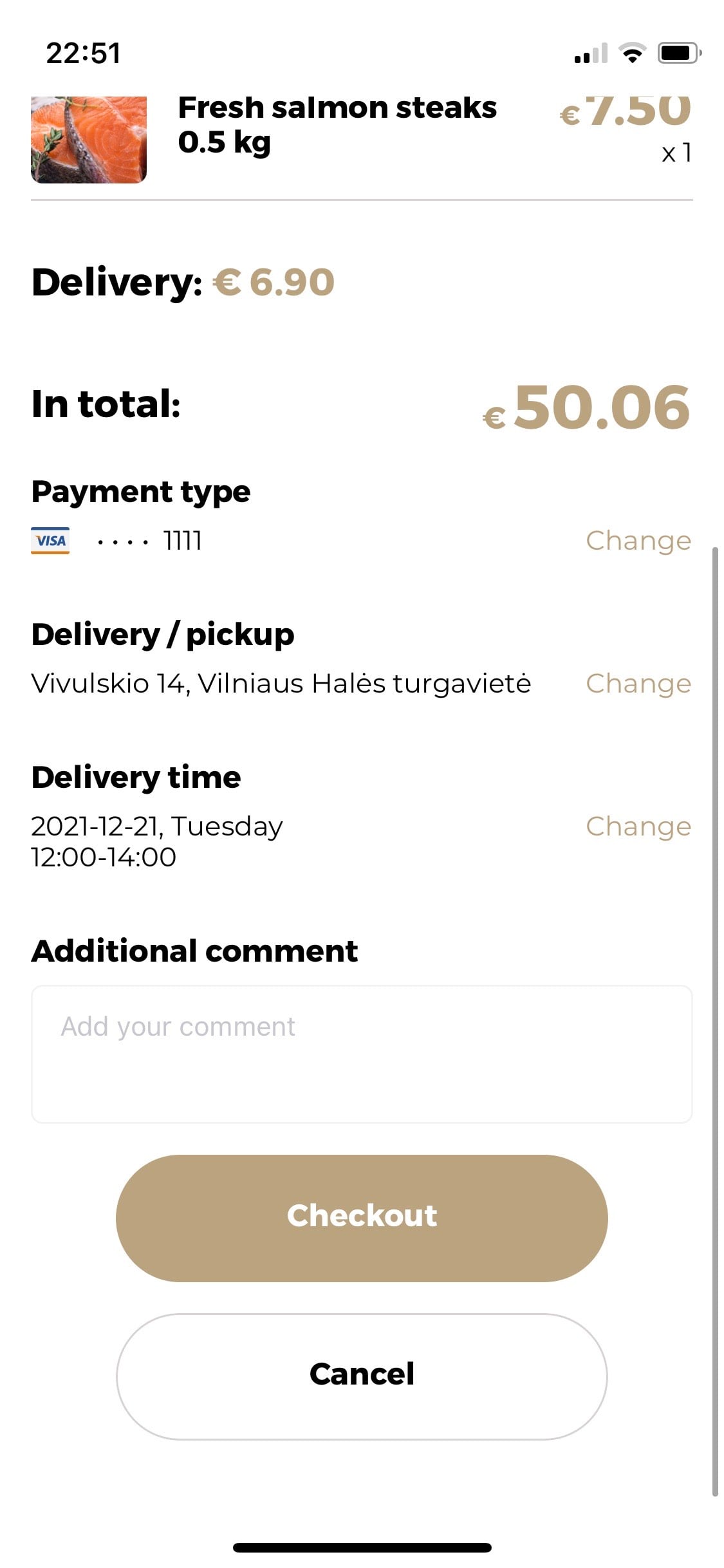Cancel the order
This screenshot has width=724, height=1568.
pyautogui.click(x=362, y=1376)
